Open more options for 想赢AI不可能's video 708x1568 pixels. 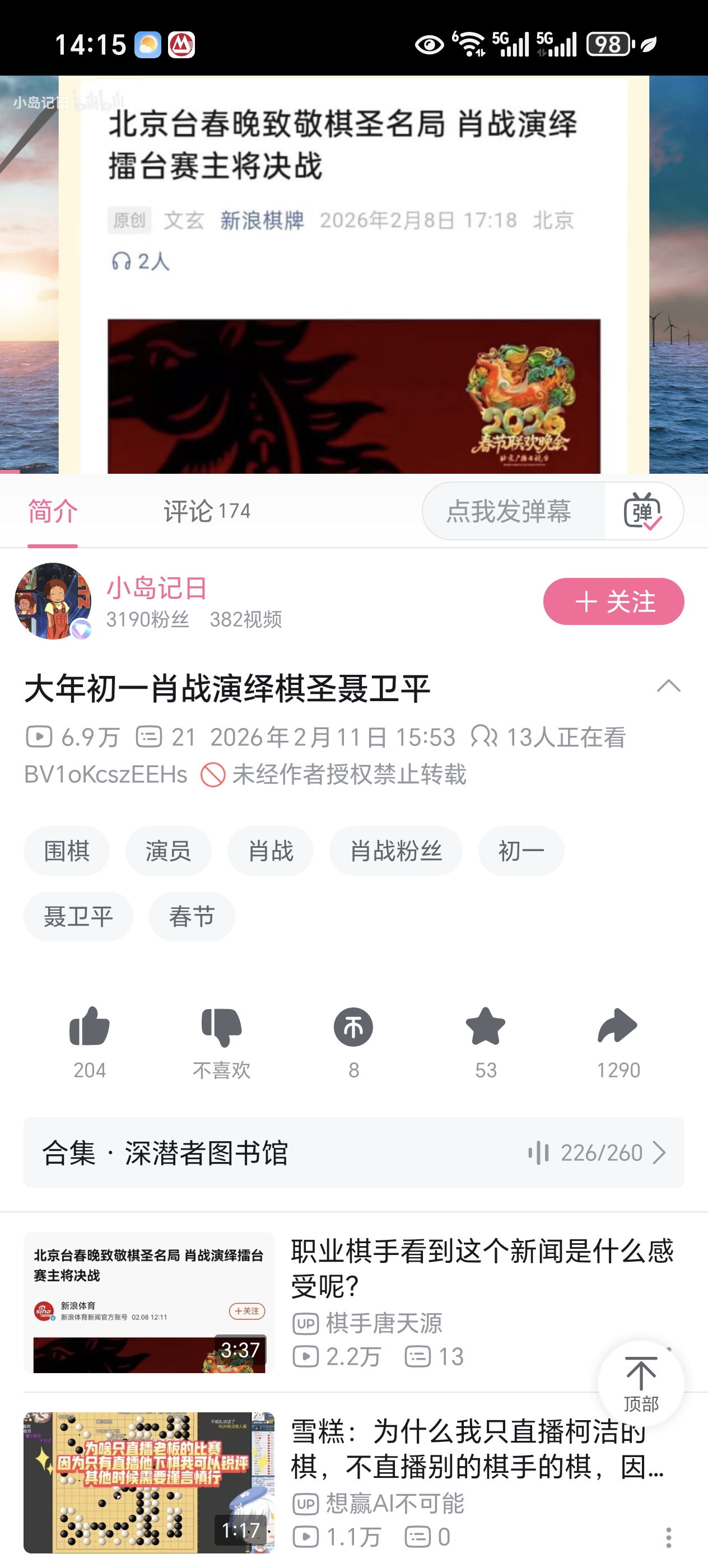point(668,1537)
